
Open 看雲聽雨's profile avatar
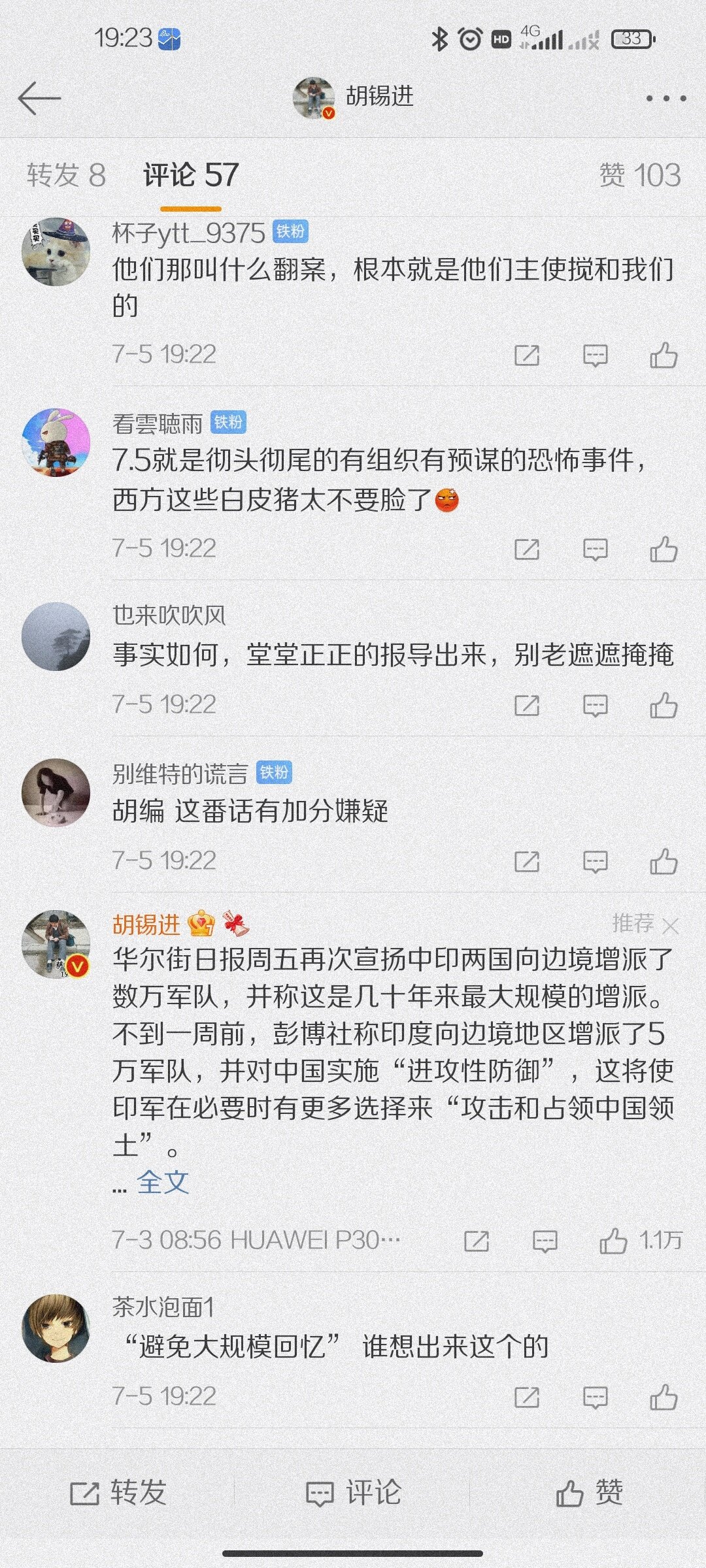56,442
